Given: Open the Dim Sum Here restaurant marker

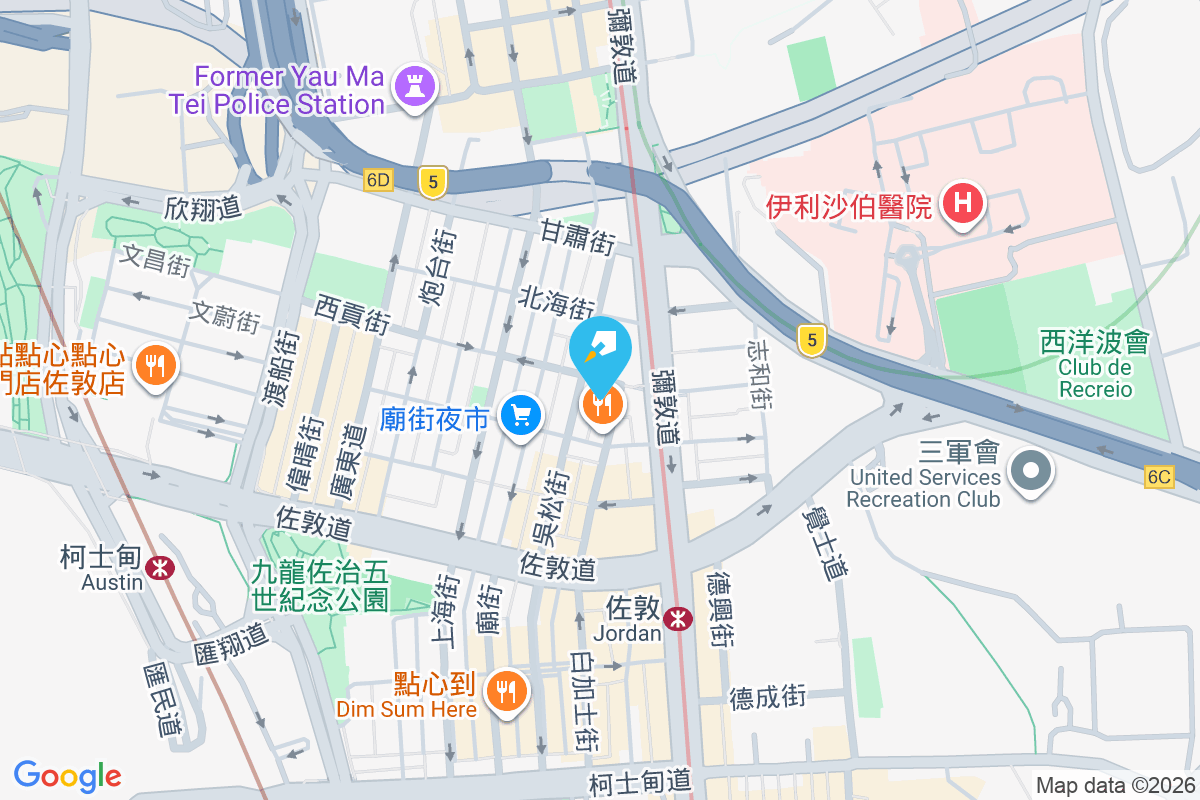Looking at the screenshot, I should [507, 690].
